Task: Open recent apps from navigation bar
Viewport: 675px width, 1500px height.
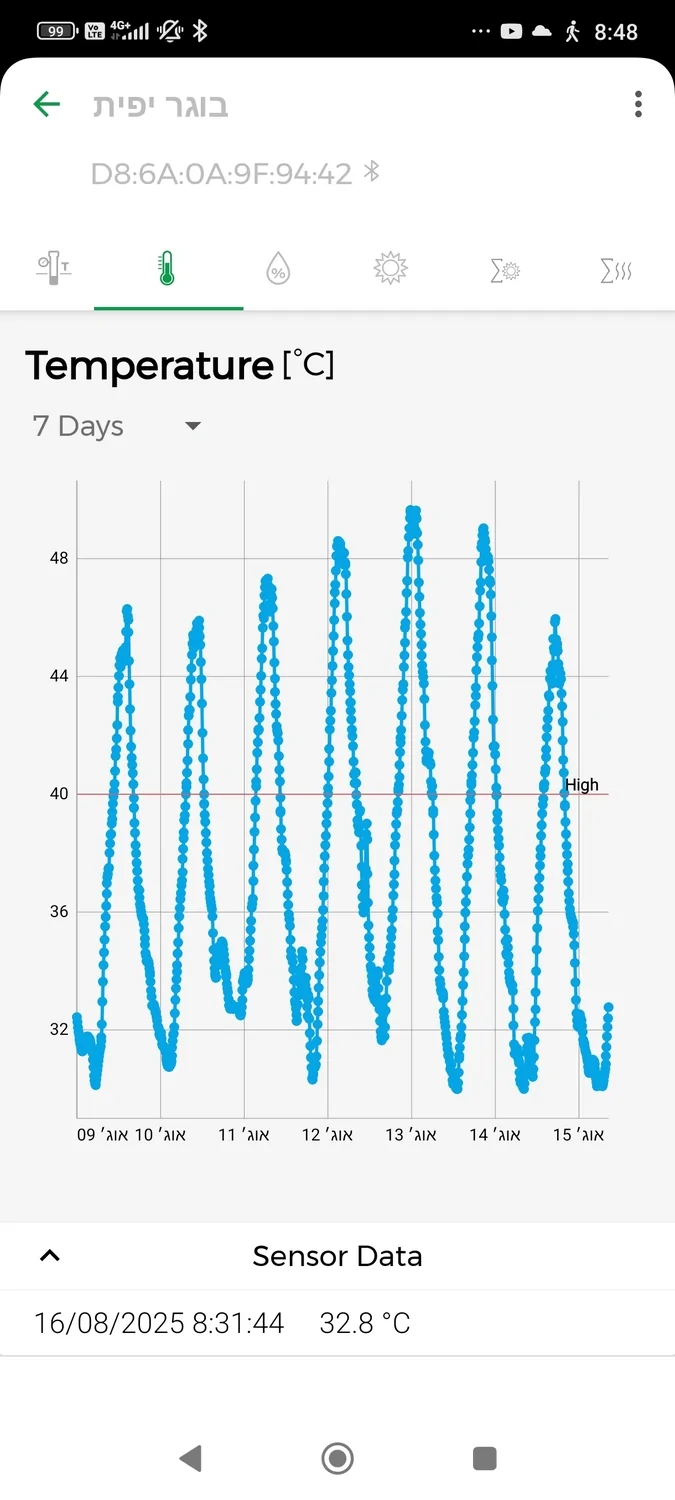Action: (485, 1458)
